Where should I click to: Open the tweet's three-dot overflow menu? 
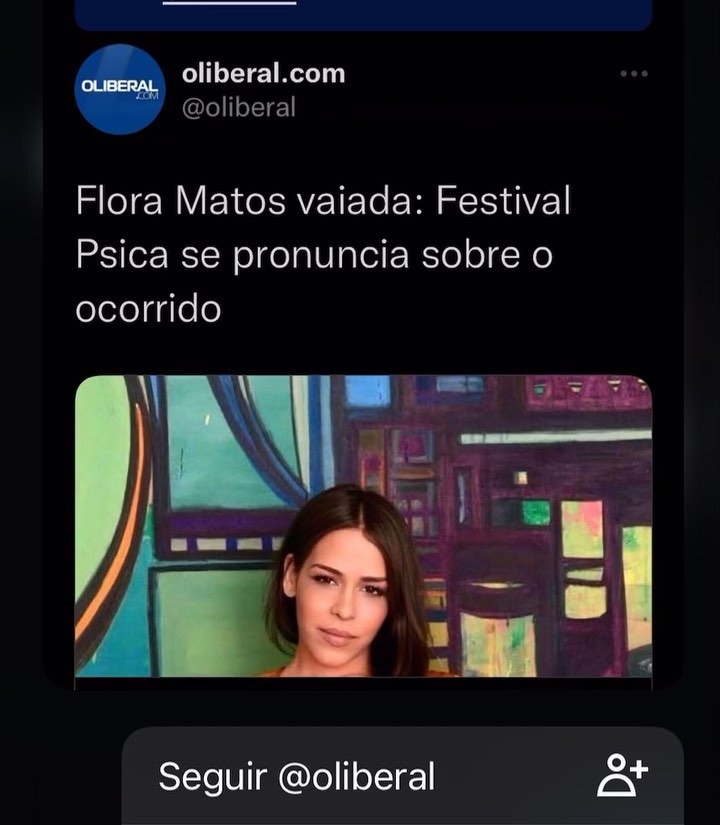click(634, 74)
